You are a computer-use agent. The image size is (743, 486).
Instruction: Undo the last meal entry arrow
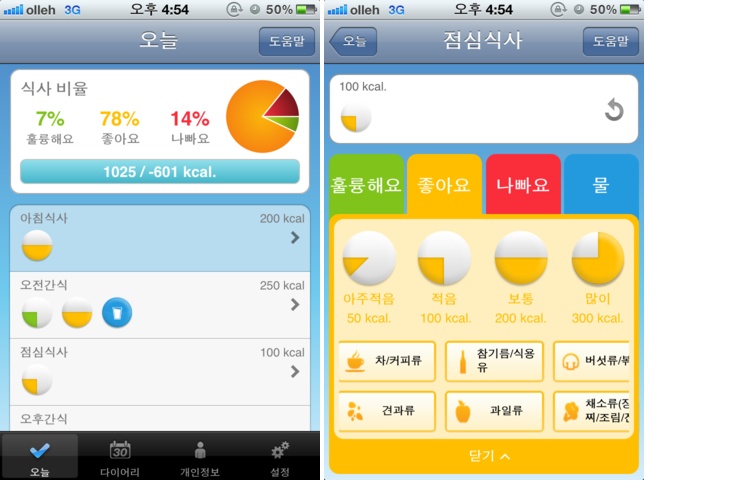613,110
